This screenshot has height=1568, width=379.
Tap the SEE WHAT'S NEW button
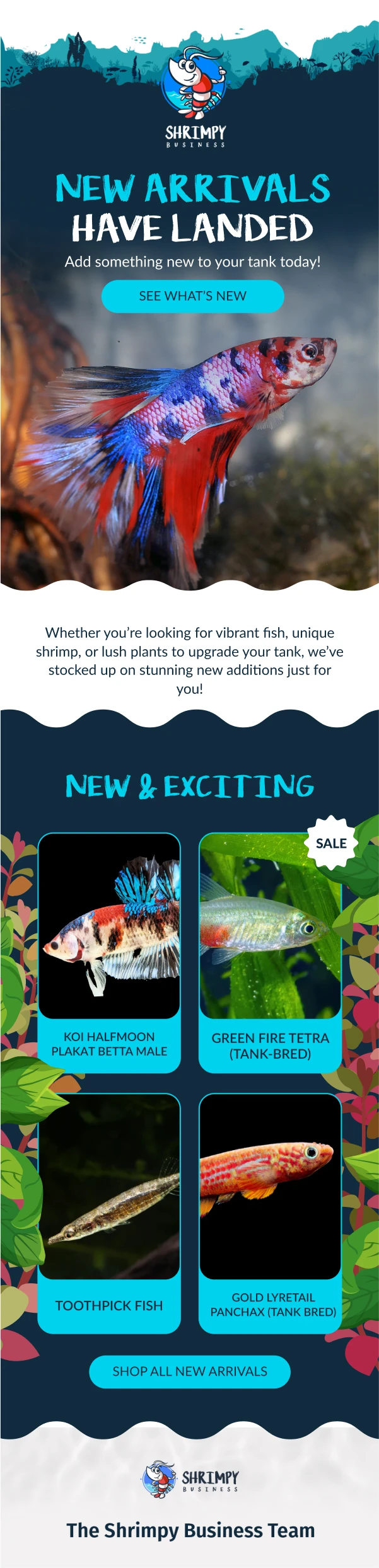(192, 296)
